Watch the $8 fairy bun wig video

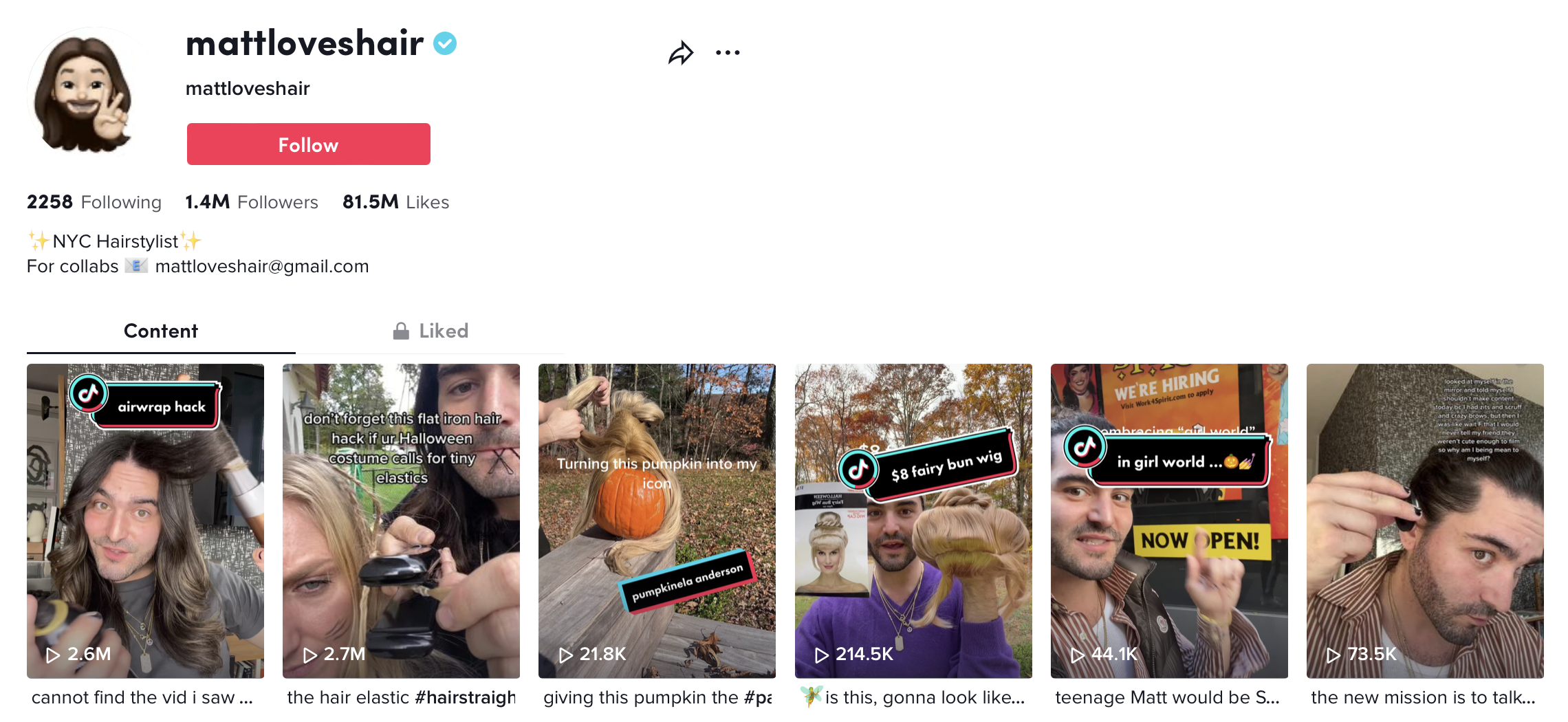913,521
